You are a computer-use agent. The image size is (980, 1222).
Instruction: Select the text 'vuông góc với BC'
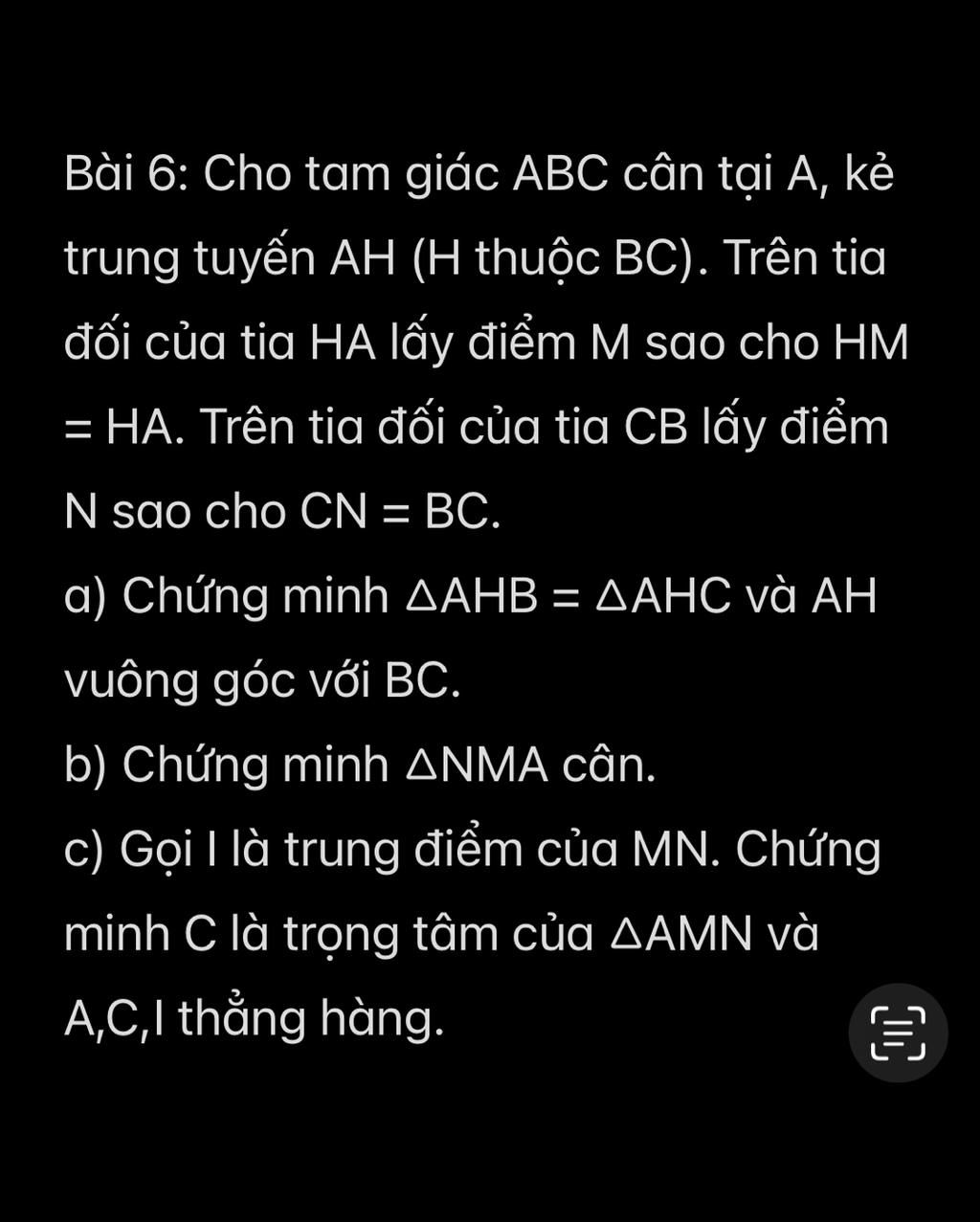pyautogui.click(x=258, y=681)
